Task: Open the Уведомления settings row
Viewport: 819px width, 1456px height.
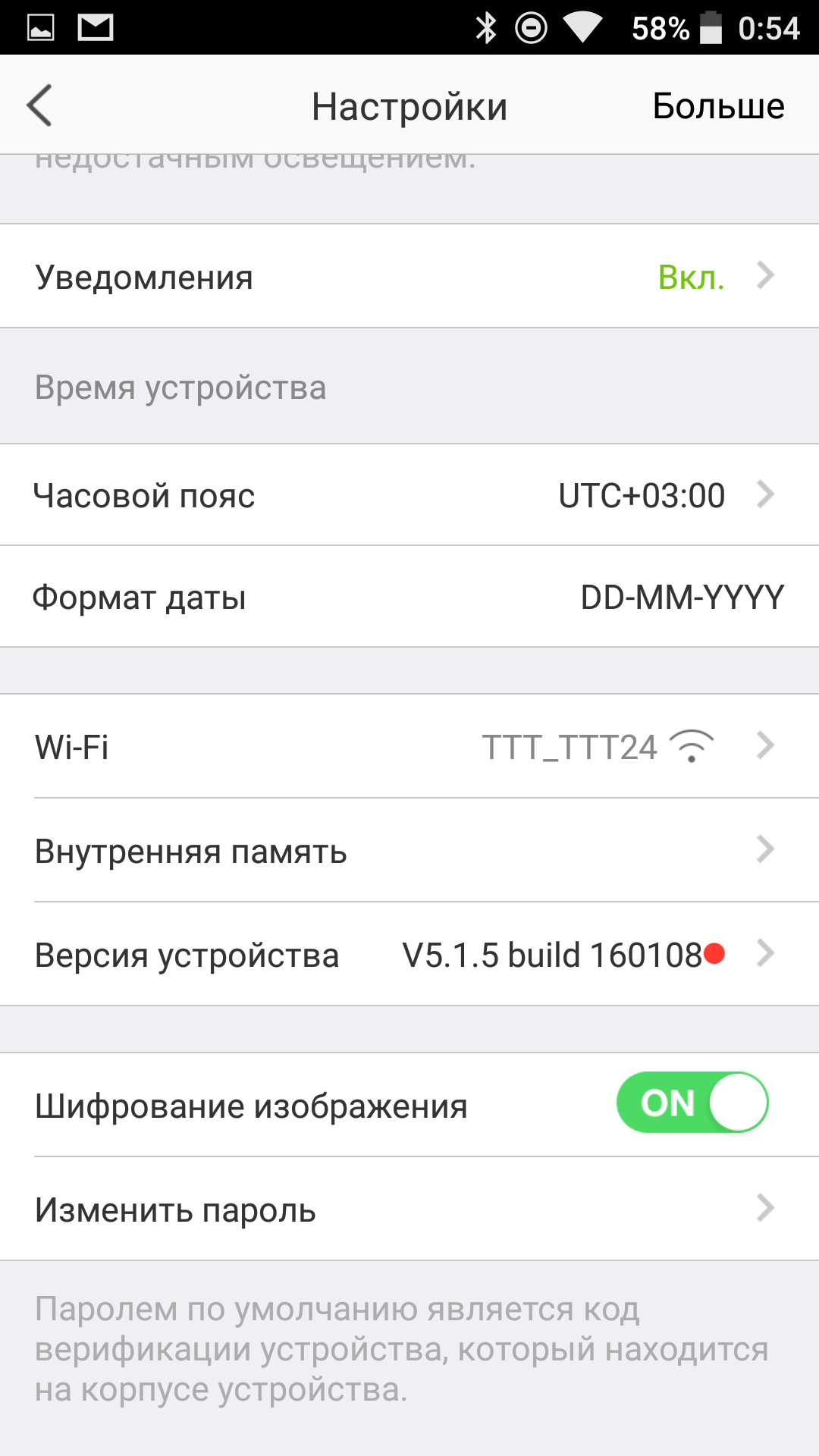Action: coord(409,276)
